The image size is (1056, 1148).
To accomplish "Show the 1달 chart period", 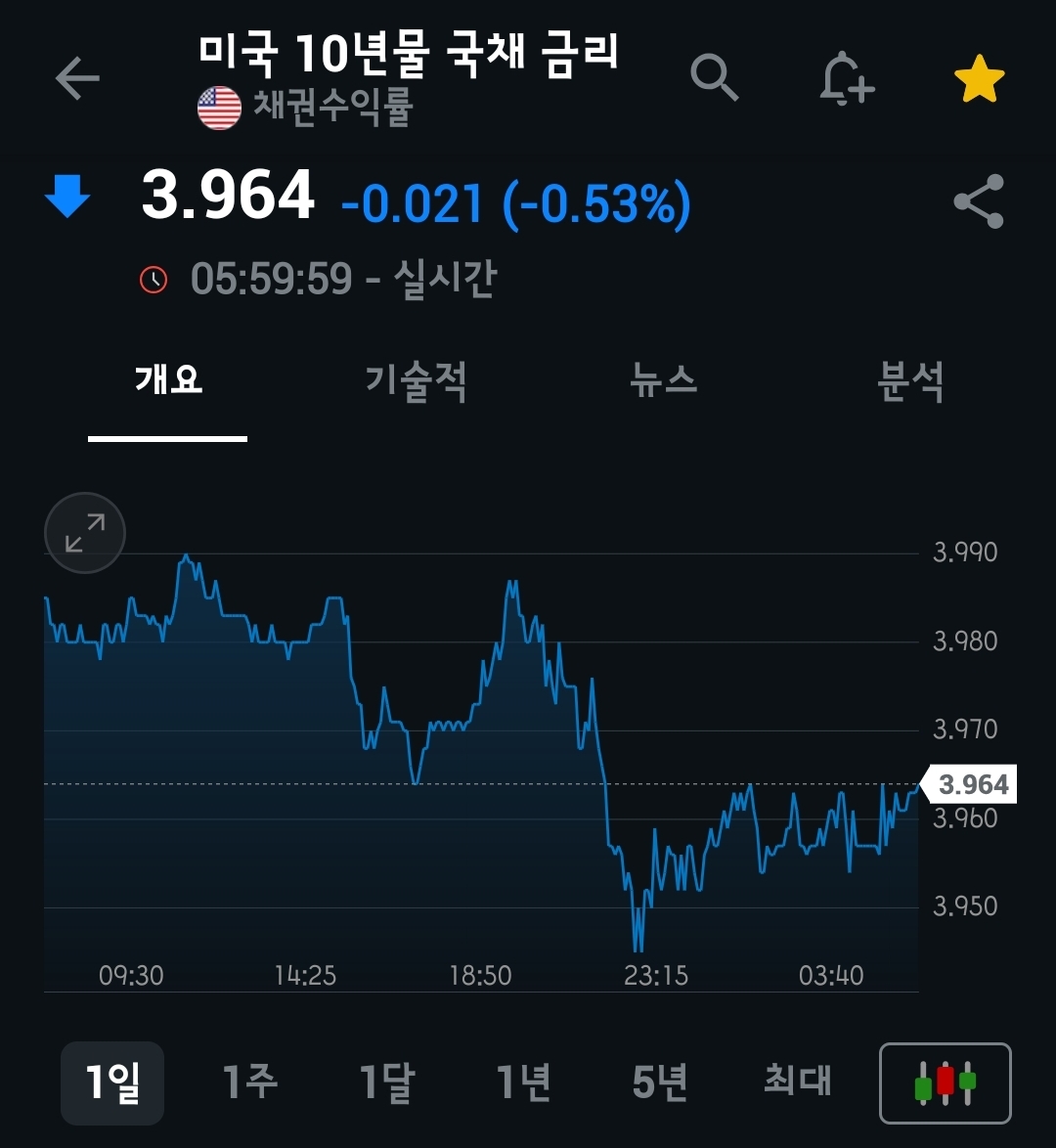I will pos(387,1082).
